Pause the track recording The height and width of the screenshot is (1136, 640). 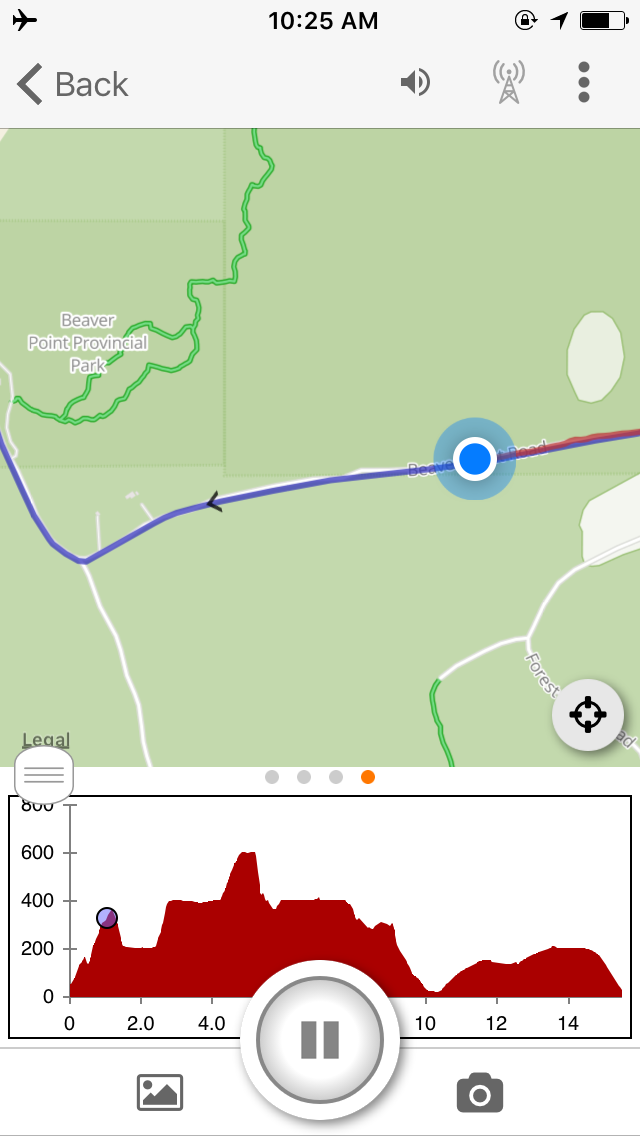320,1039
